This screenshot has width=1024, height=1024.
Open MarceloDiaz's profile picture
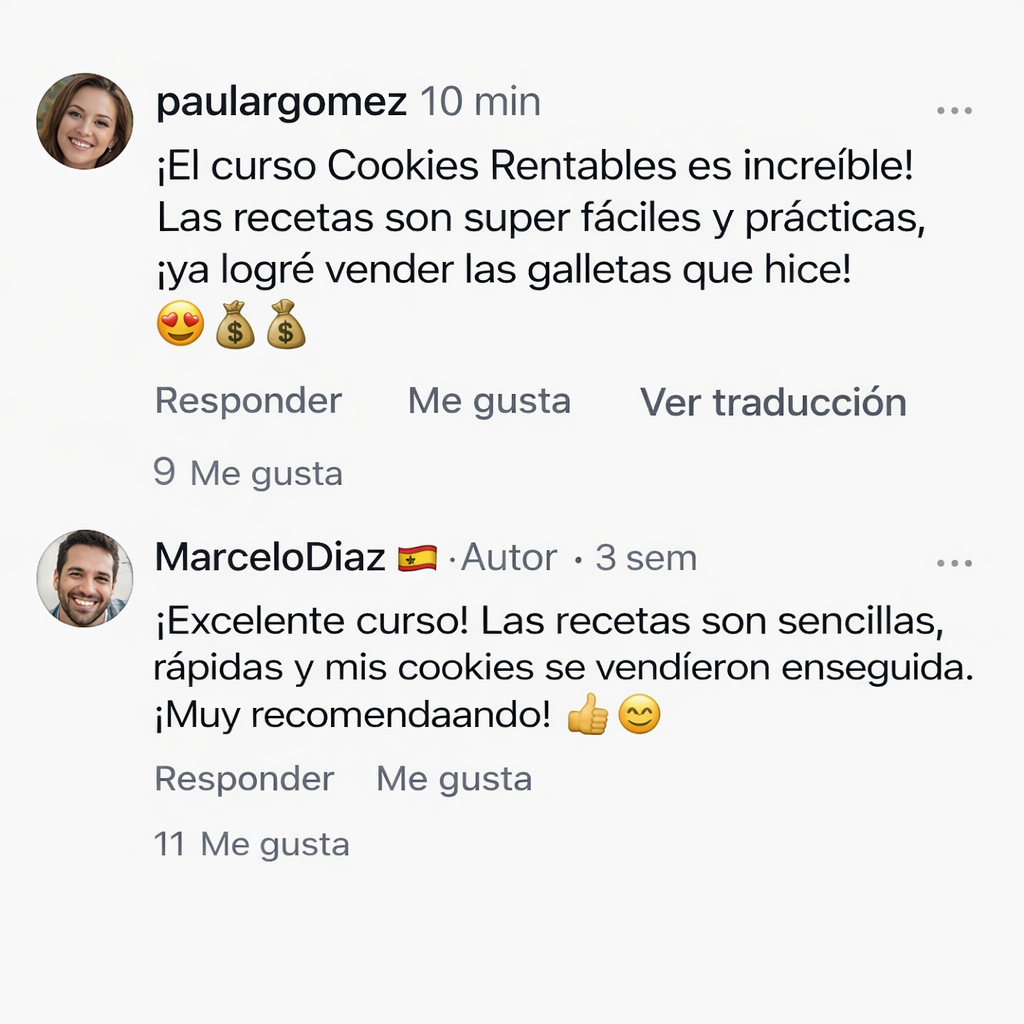pos(85,578)
